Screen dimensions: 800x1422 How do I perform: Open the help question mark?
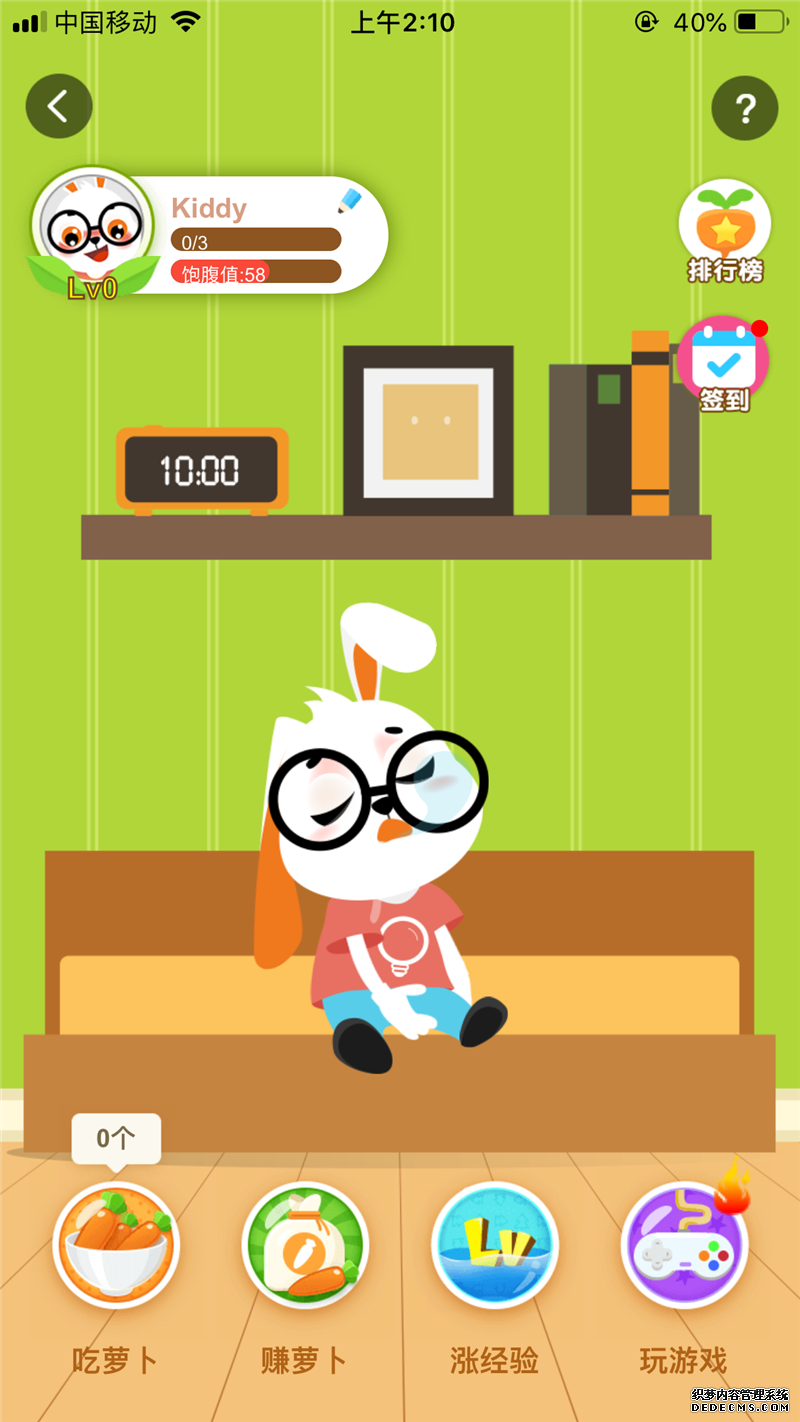[744, 107]
